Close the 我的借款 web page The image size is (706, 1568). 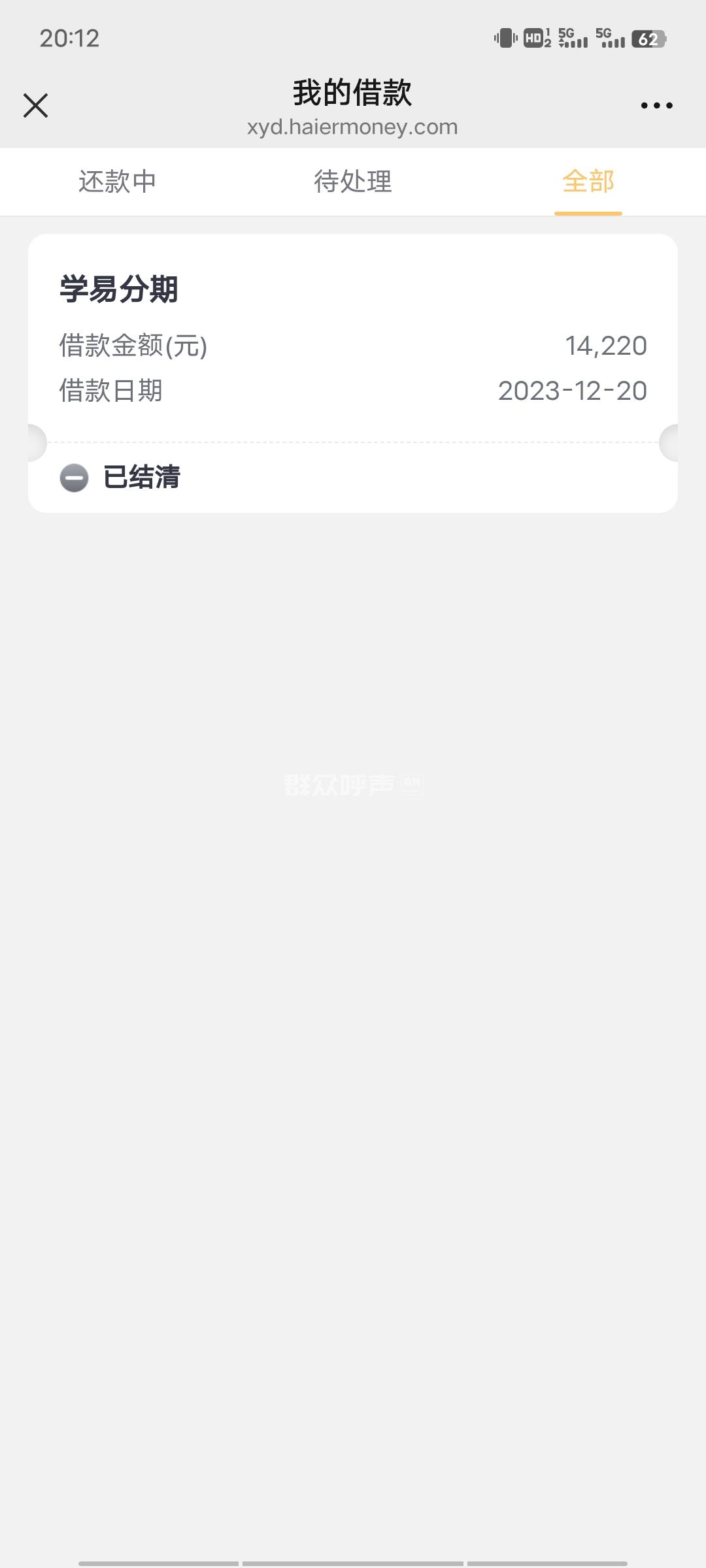click(35, 105)
